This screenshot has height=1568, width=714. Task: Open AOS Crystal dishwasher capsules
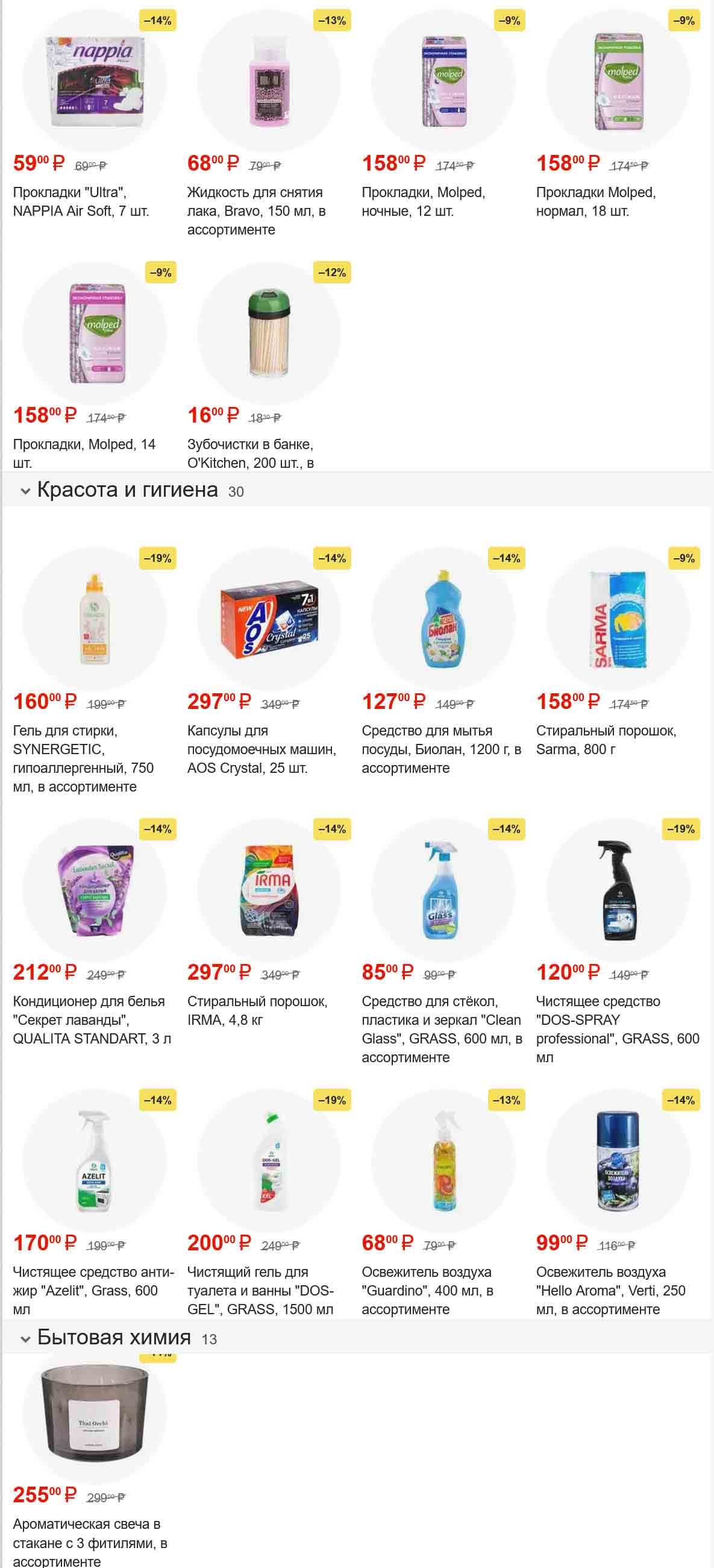click(269, 620)
